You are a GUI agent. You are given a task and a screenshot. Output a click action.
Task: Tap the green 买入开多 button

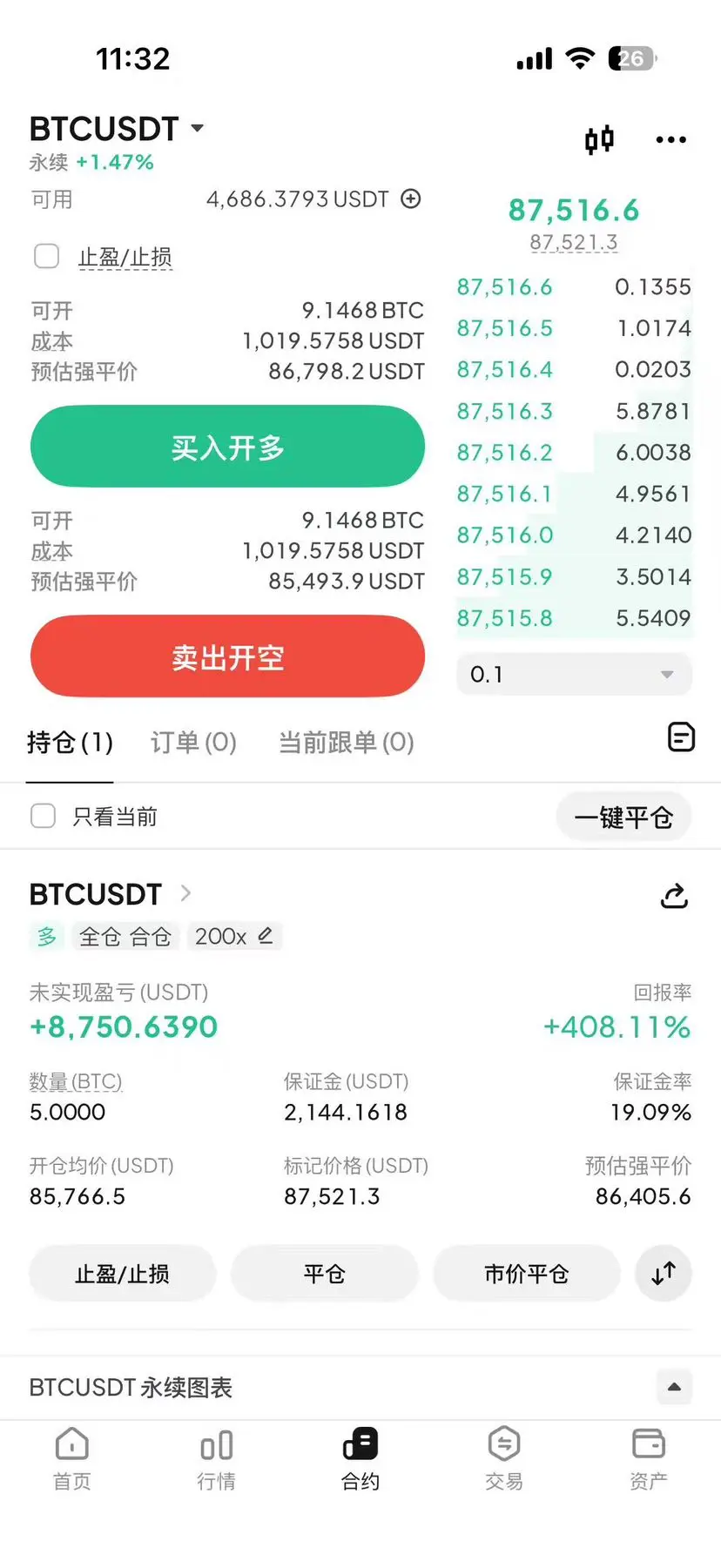(x=227, y=448)
